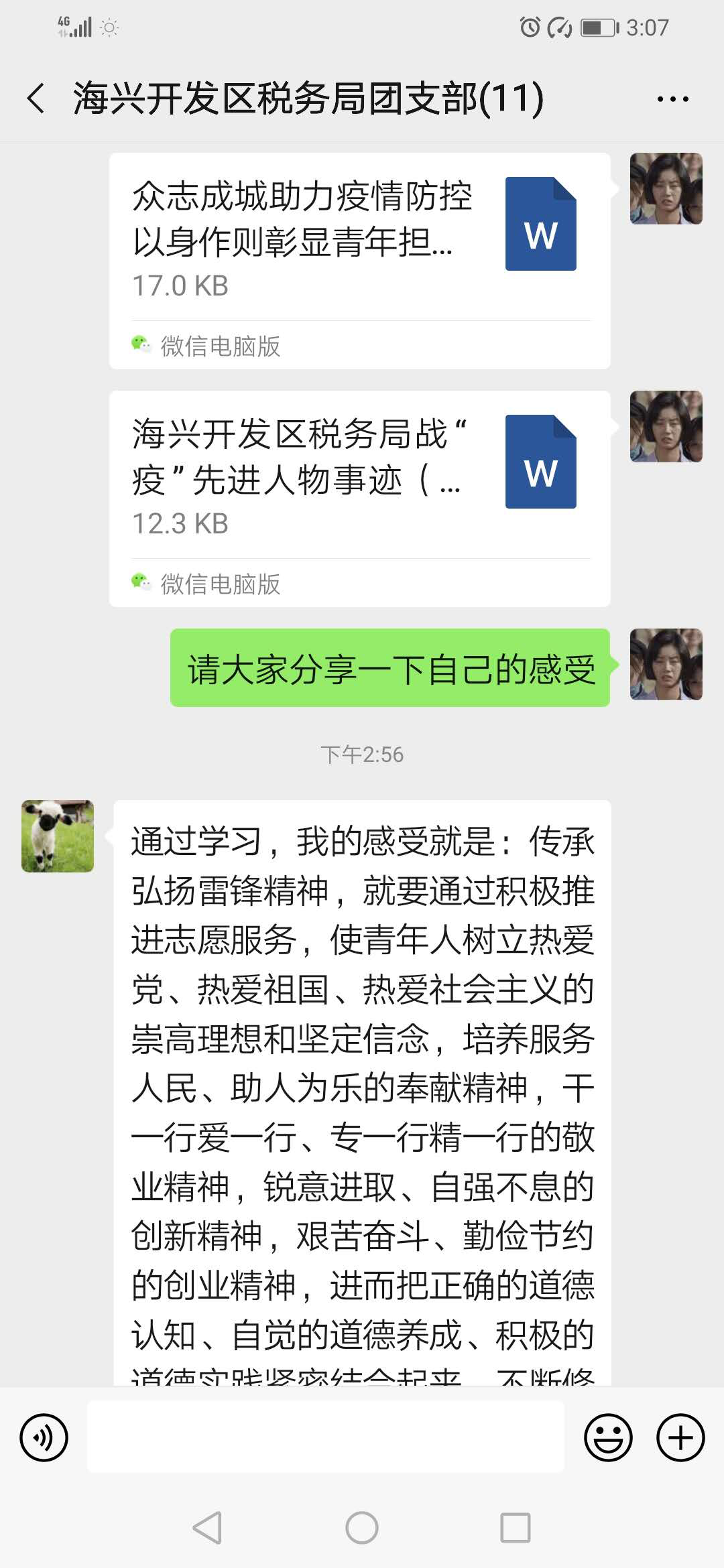Open recent apps from navigation bar

tap(516, 1528)
